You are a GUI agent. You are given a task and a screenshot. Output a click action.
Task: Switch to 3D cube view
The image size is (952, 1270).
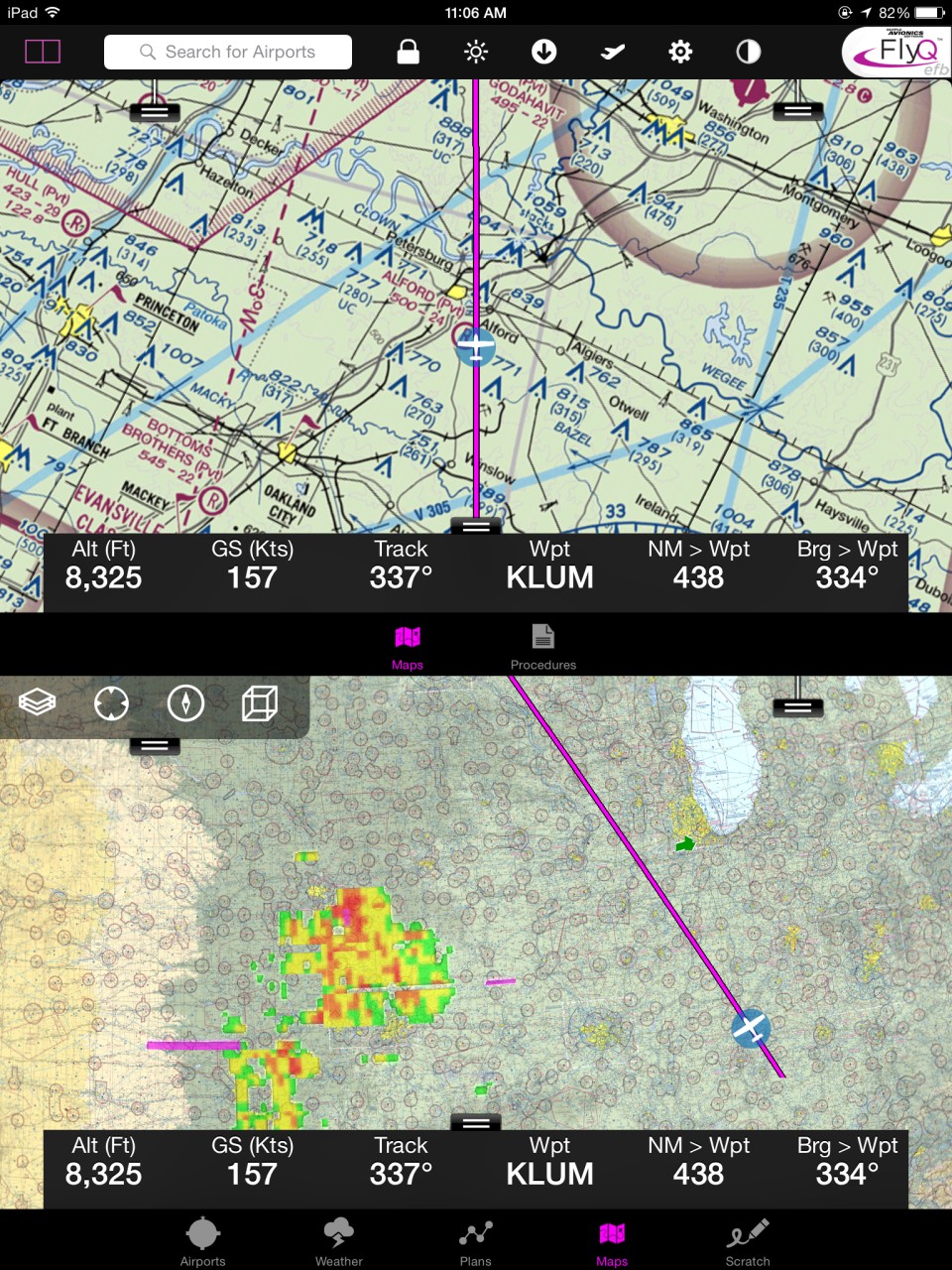point(259,702)
